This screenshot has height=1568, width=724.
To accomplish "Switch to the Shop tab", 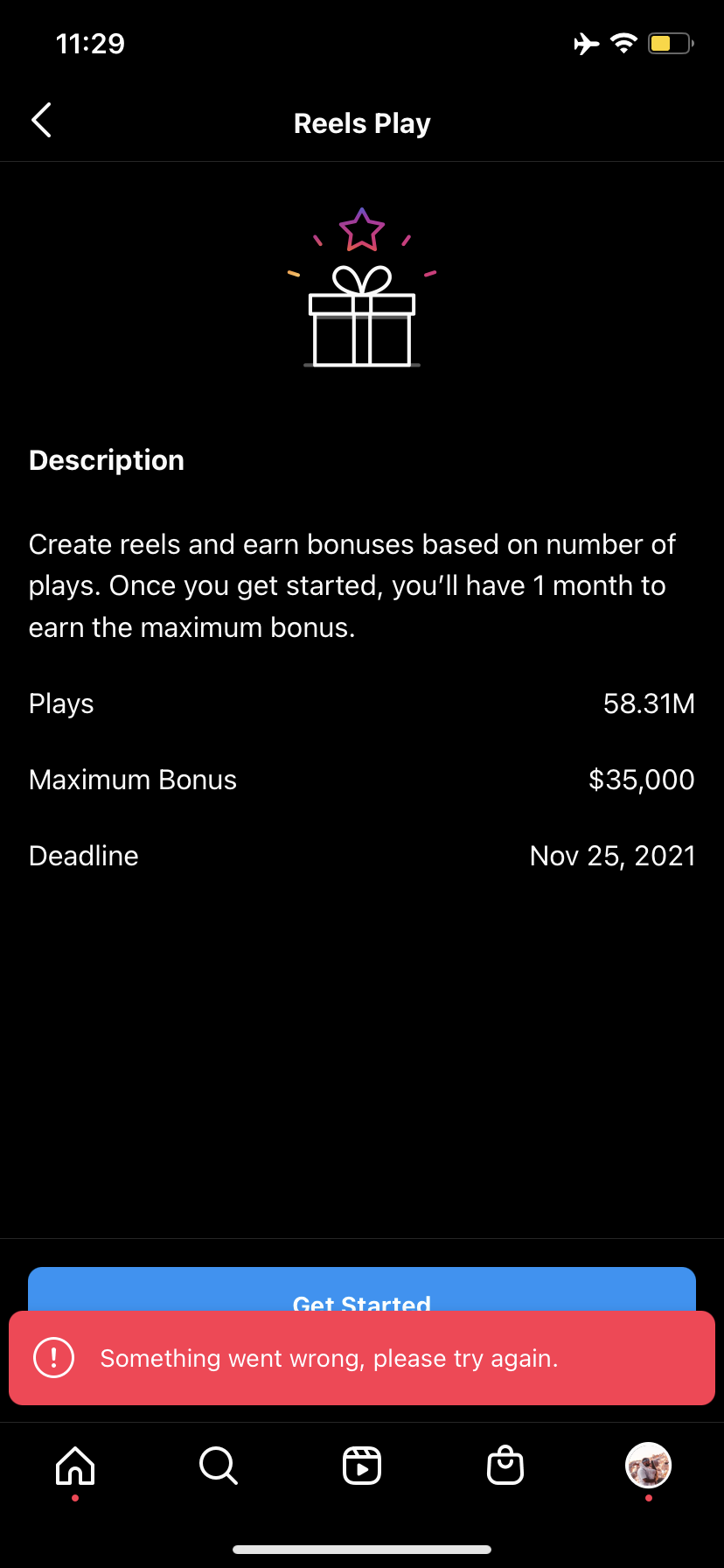I will tap(505, 1465).
